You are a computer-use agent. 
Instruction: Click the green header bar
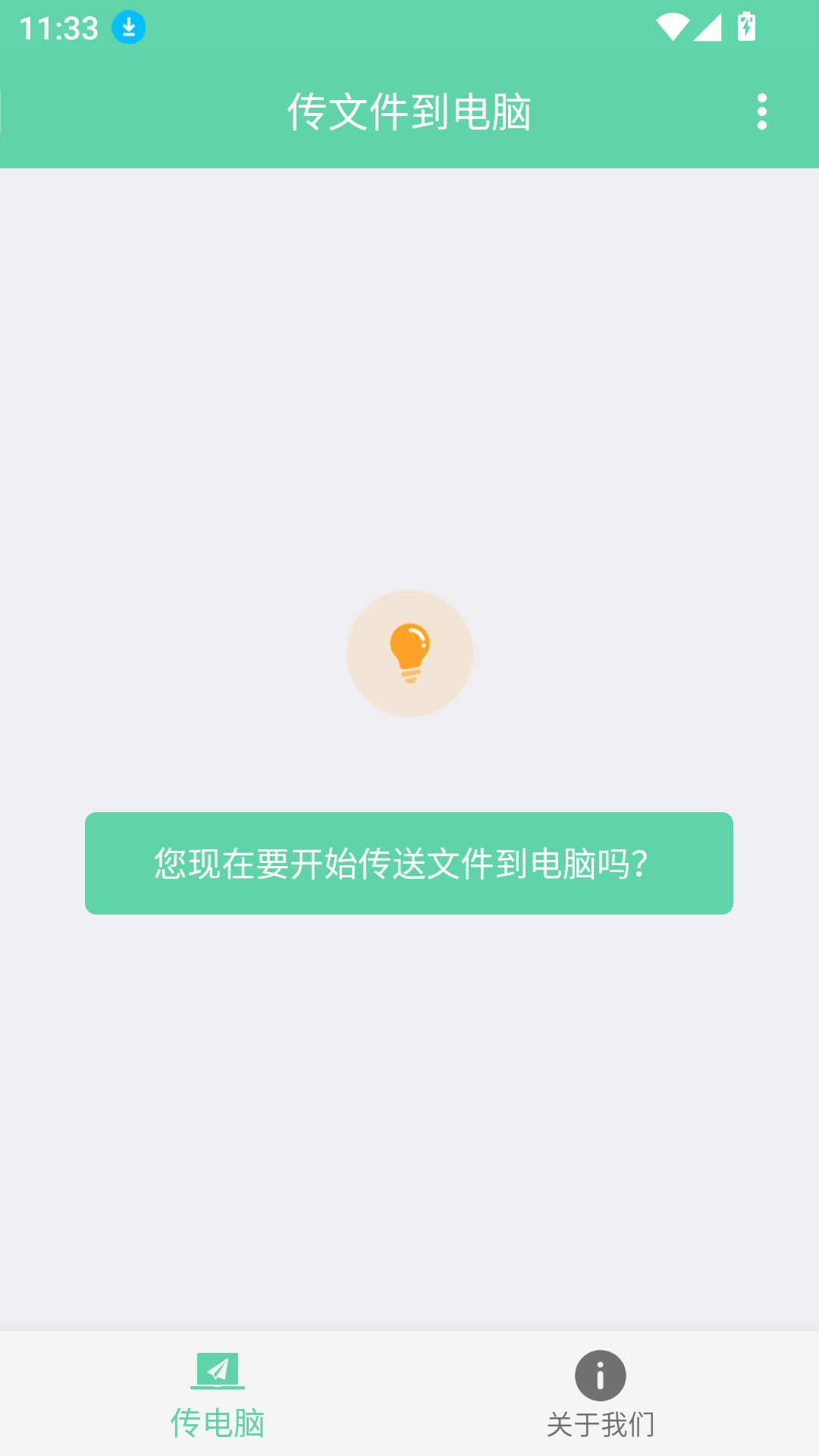point(409,114)
